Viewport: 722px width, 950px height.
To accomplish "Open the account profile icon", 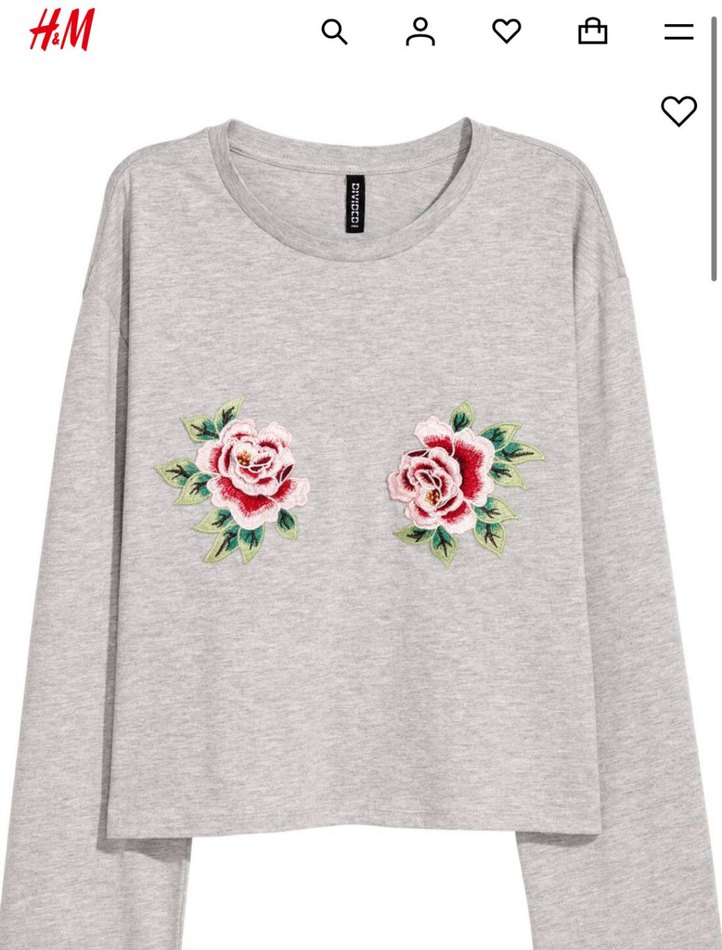I will click(420, 32).
